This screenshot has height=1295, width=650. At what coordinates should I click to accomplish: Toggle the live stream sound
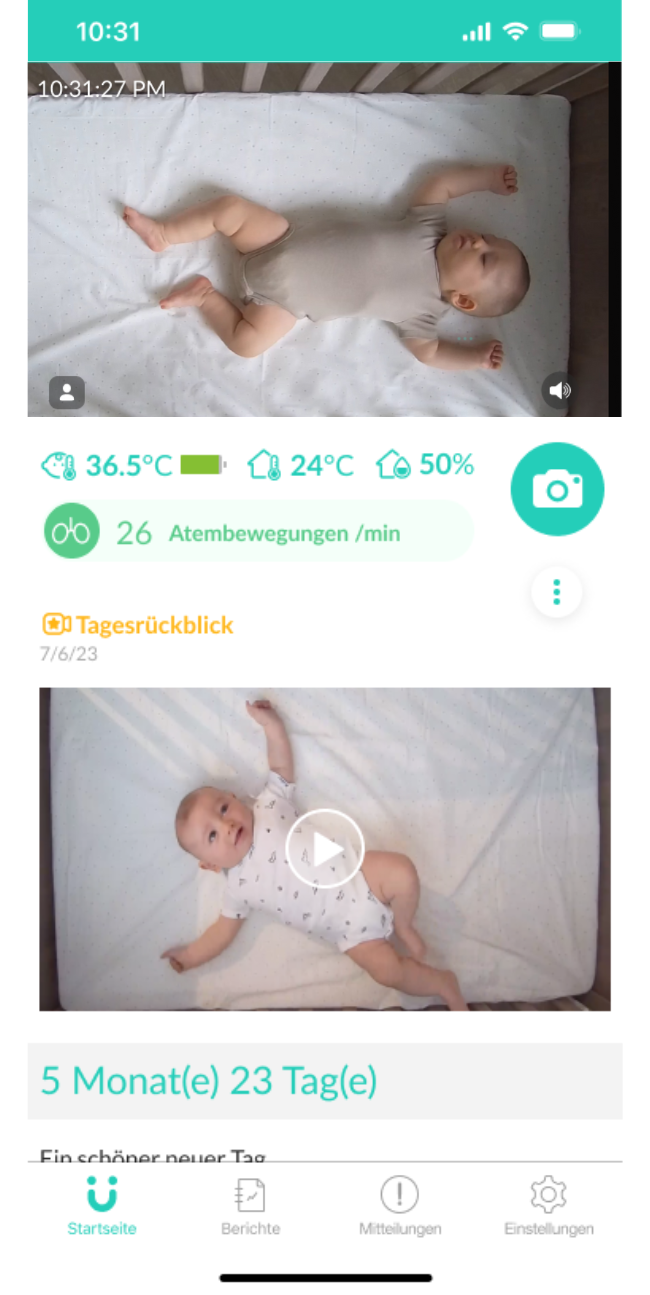point(559,390)
